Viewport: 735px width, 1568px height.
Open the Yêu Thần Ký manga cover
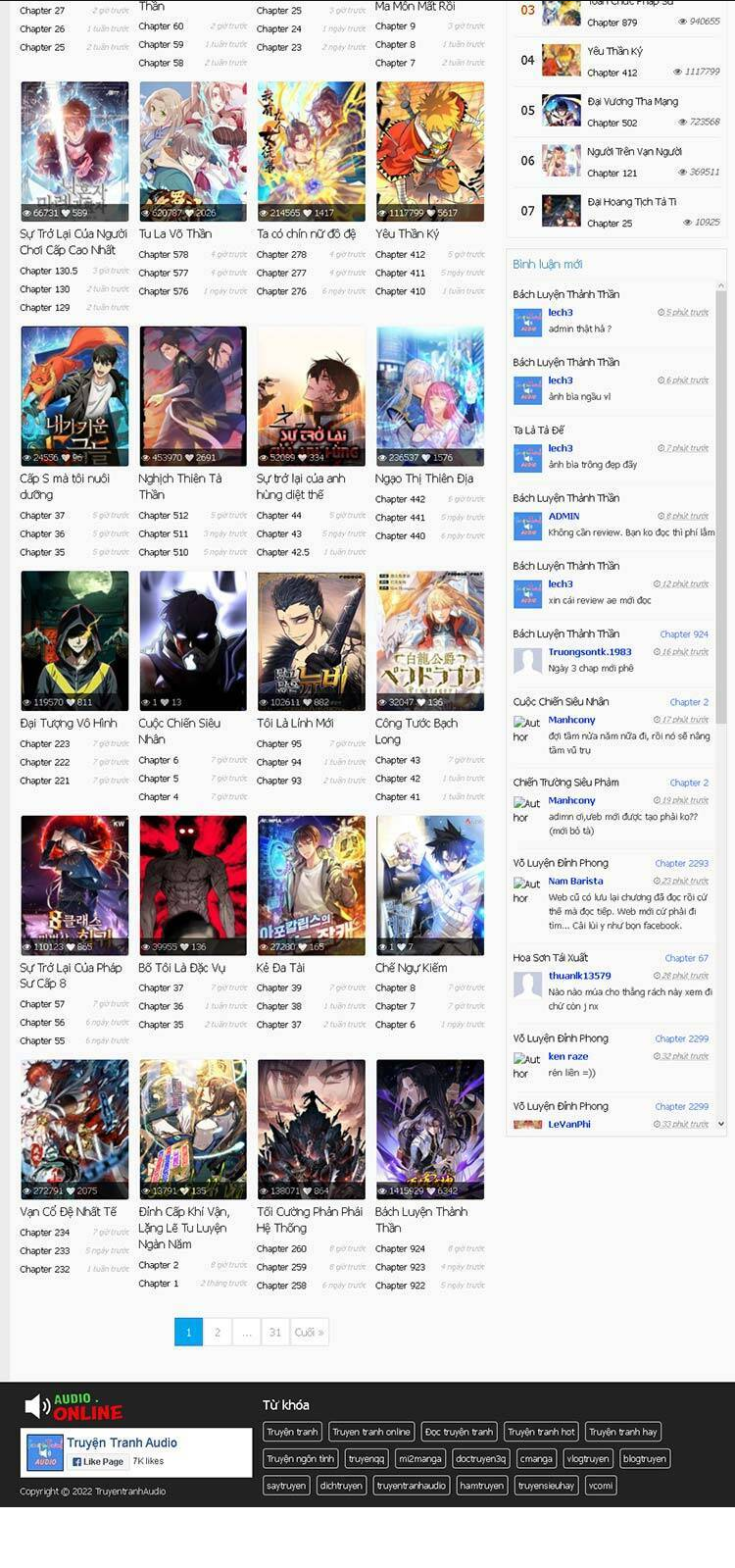[x=429, y=151]
